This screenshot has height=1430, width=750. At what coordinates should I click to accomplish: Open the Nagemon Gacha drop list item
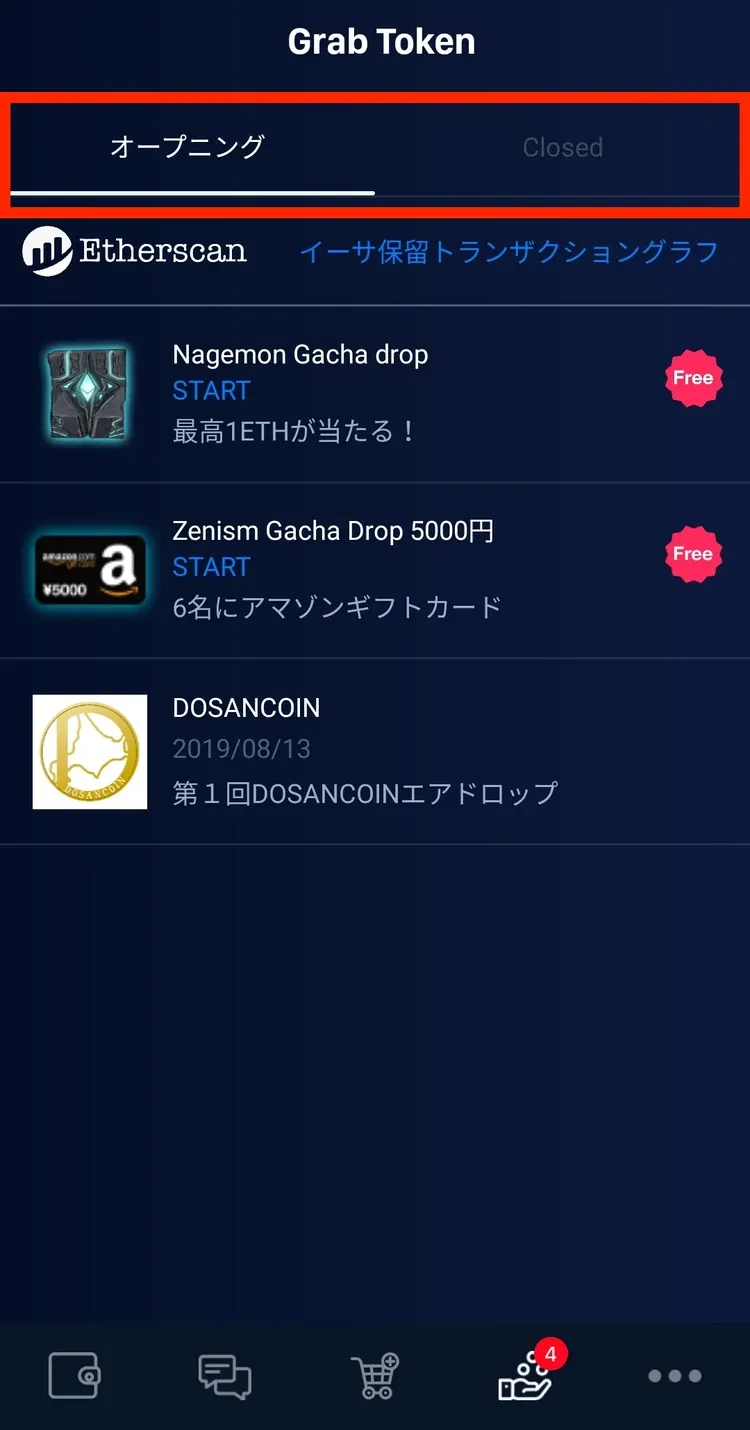coord(375,392)
